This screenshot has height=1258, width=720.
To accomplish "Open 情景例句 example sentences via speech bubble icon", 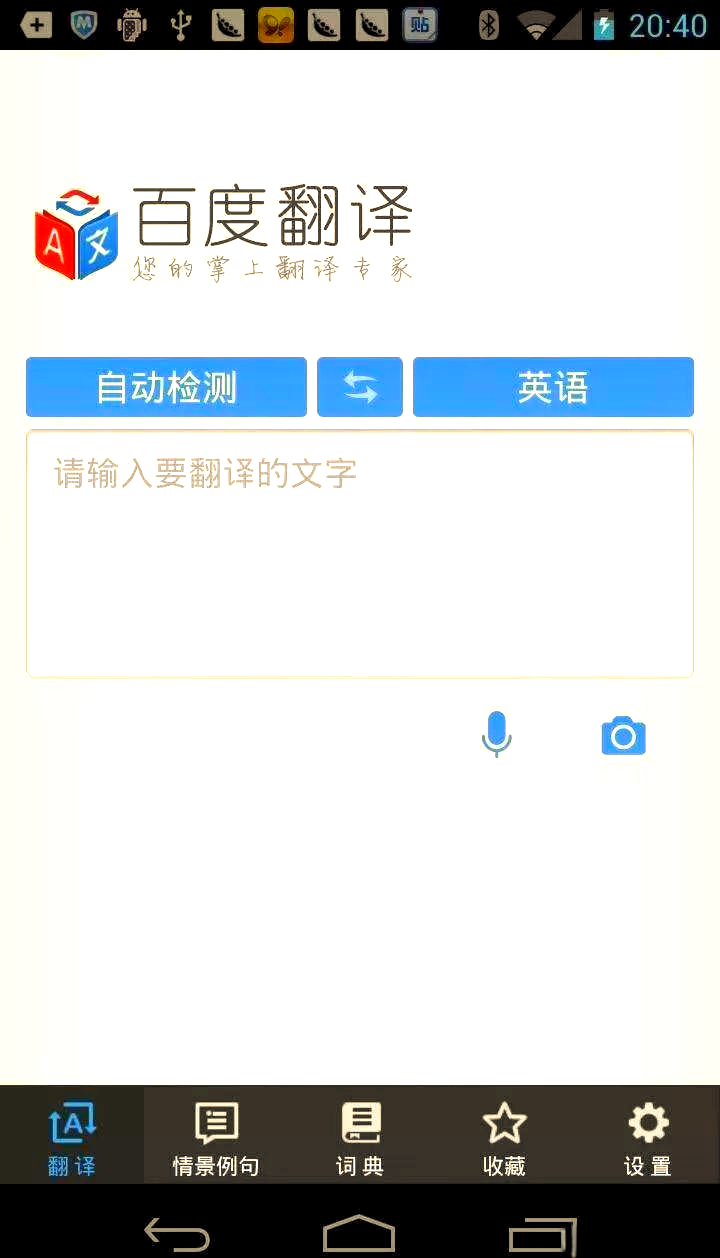I will click(x=214, y=1123).
